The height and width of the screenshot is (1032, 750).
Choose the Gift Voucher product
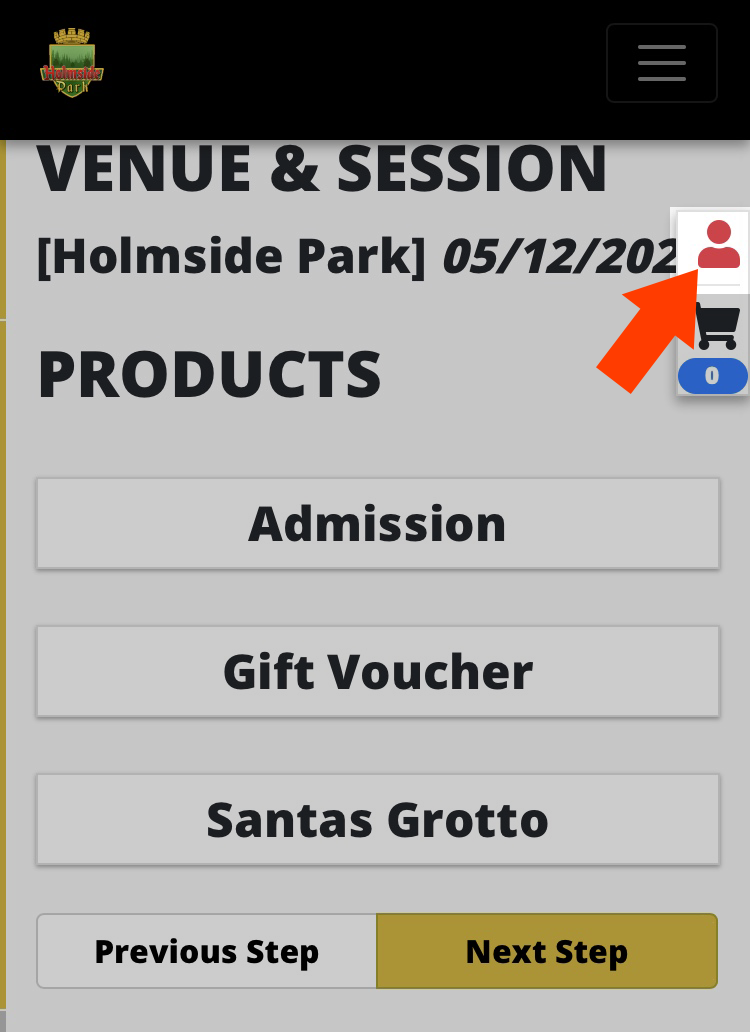(x=377, y=672)
